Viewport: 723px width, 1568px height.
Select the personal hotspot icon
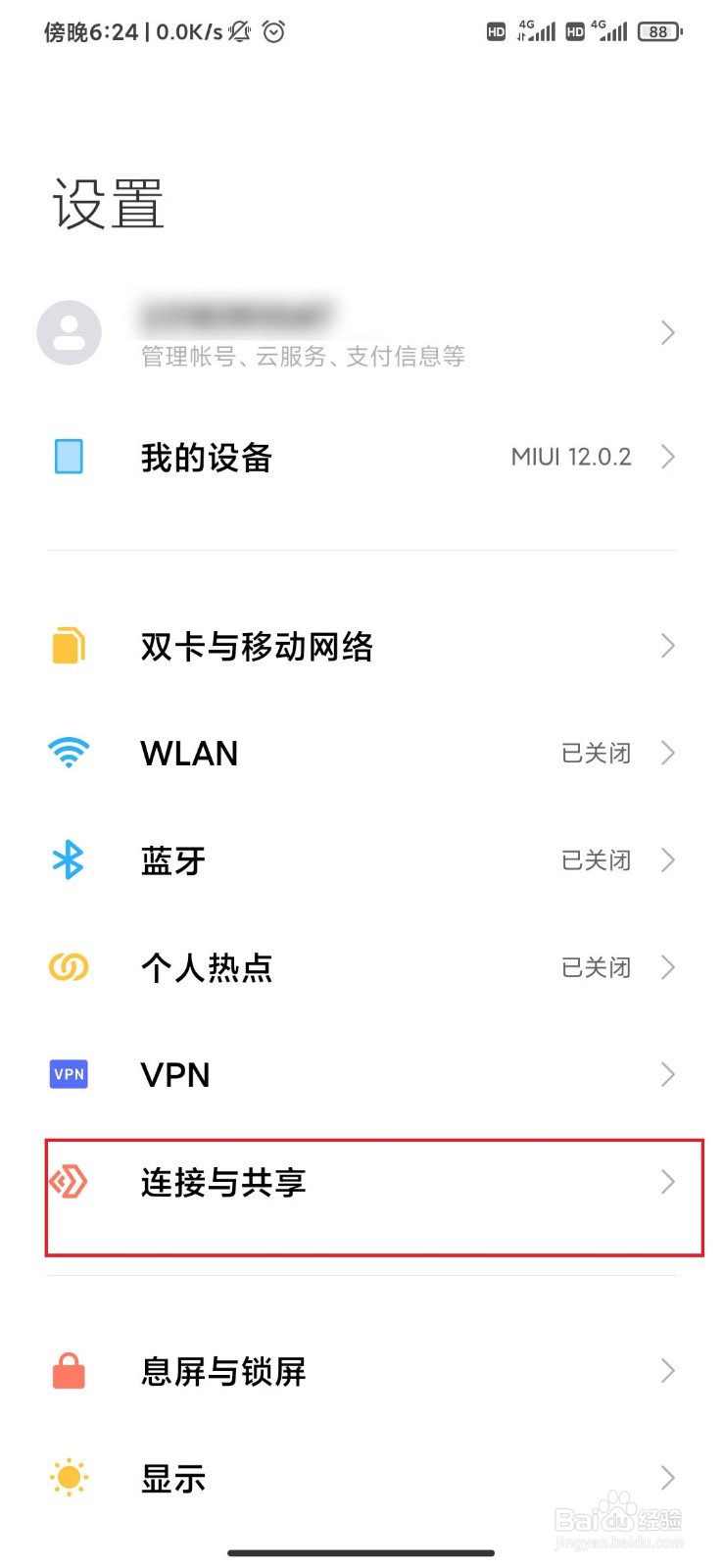(x=68, y=967)
